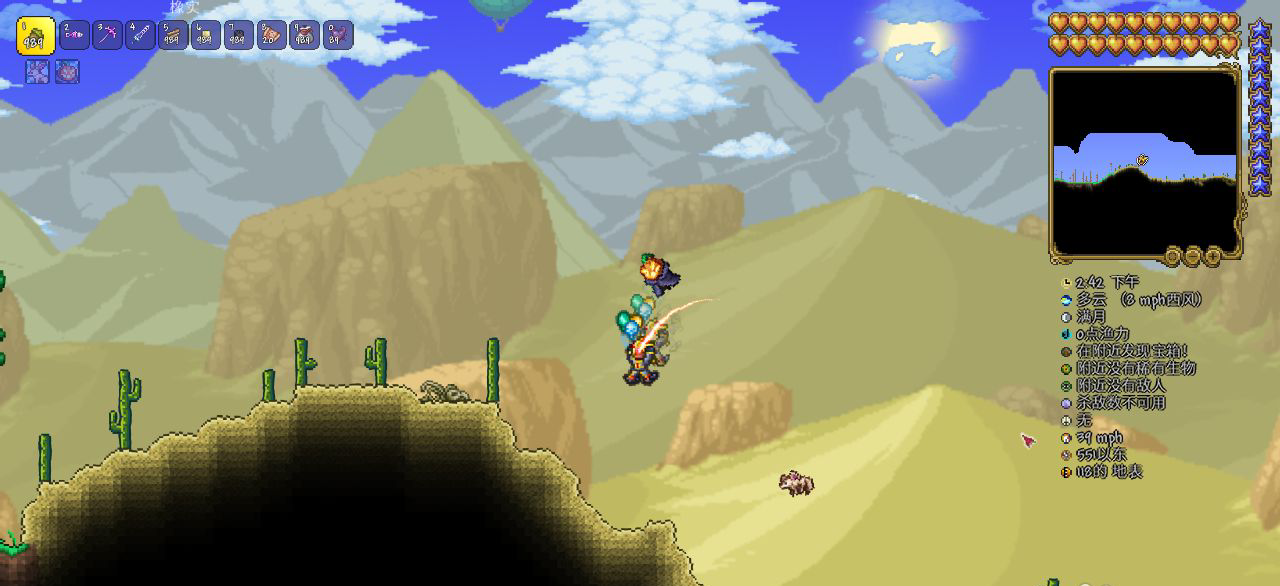Select hotbar slot 8 item
1280x586 pixels.
pos(272,35)
